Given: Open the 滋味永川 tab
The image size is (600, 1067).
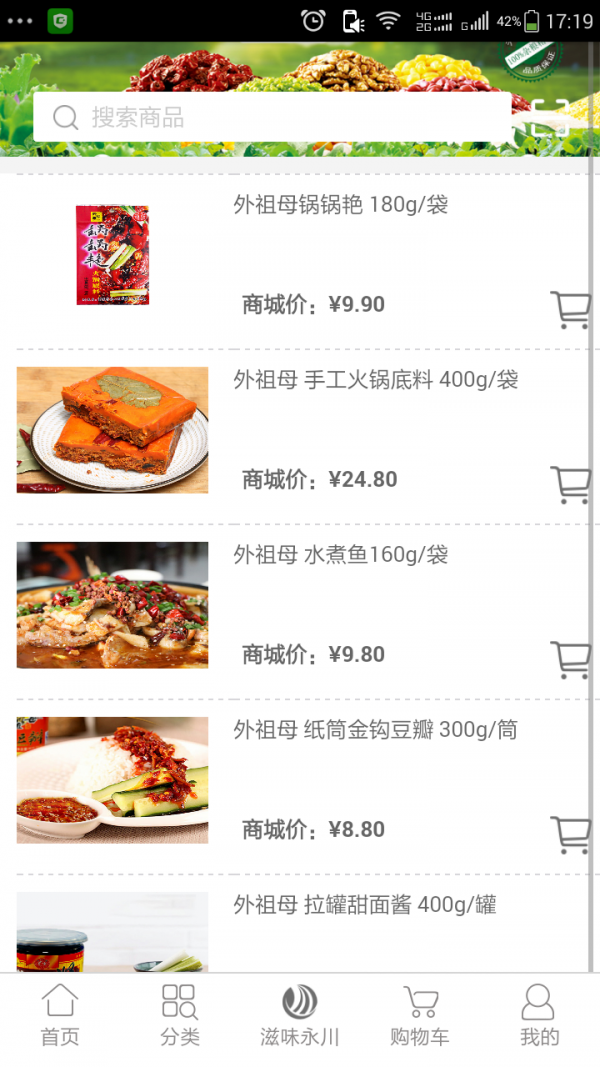Looking at the screenshot, I should [x=300, y=1015].
